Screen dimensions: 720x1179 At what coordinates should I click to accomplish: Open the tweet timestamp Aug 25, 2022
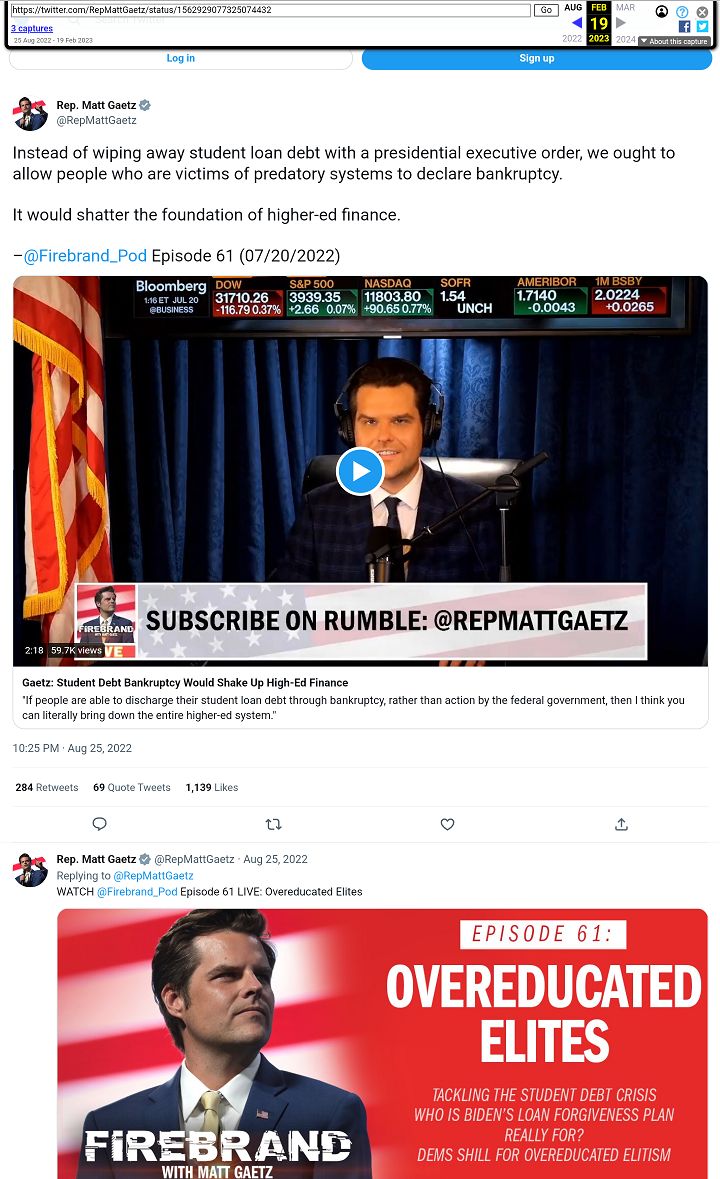72,748
